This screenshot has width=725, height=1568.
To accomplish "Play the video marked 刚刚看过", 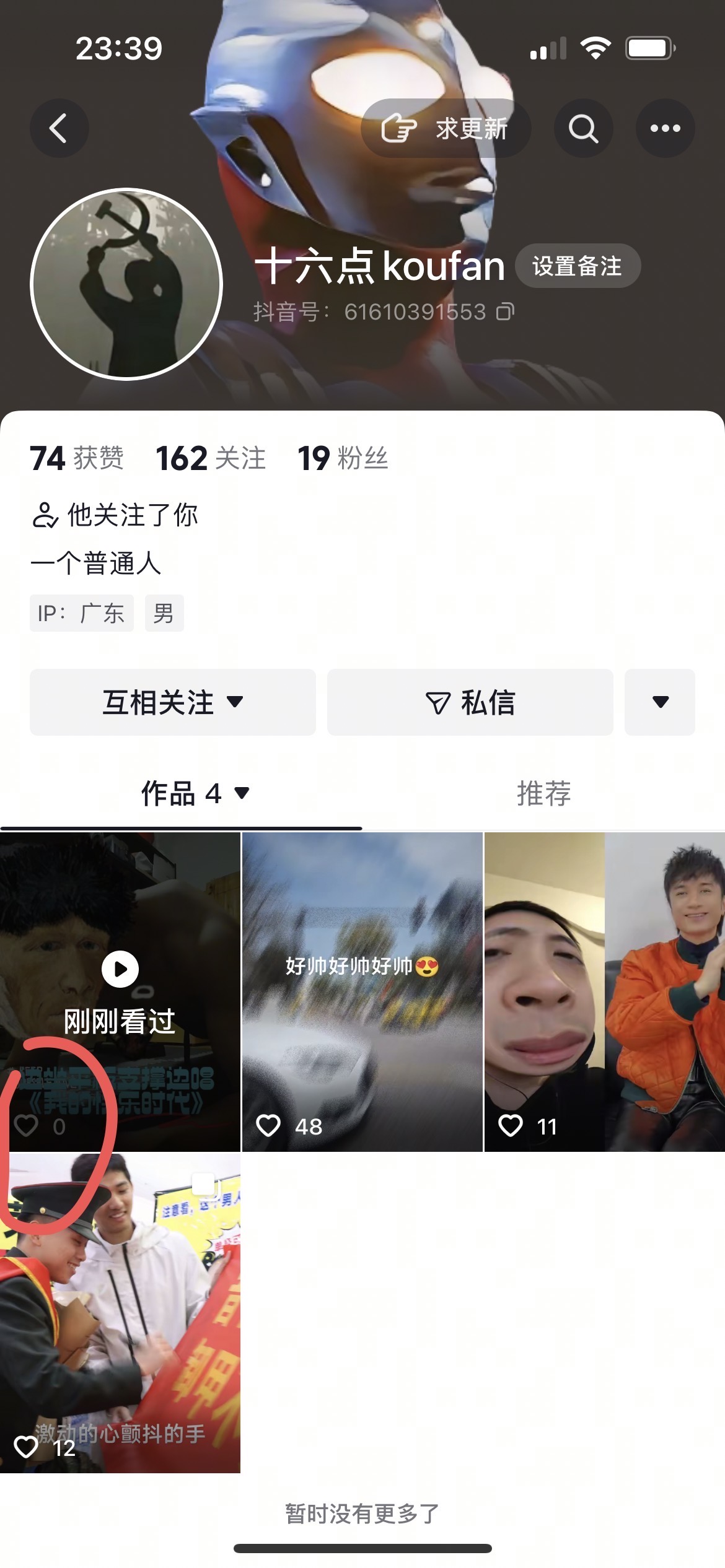I will [x=120, y=991].
